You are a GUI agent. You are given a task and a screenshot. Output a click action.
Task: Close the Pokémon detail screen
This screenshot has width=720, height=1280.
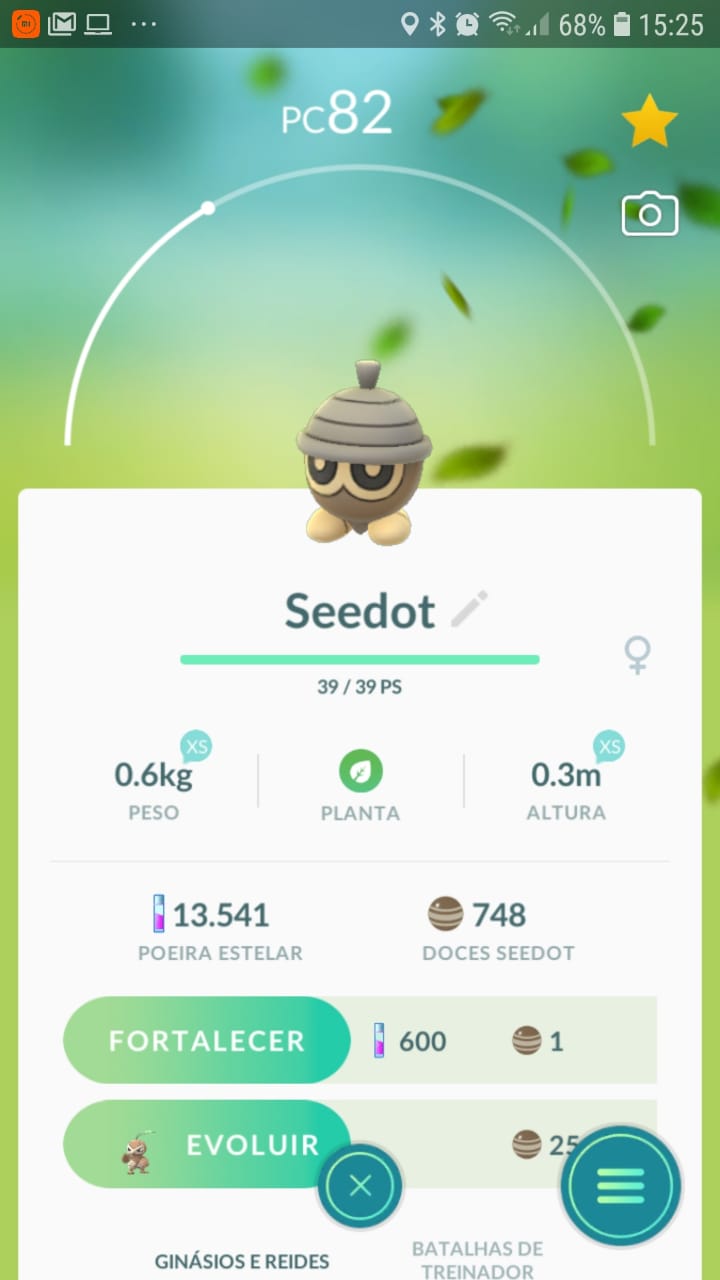click(361, 1186)
